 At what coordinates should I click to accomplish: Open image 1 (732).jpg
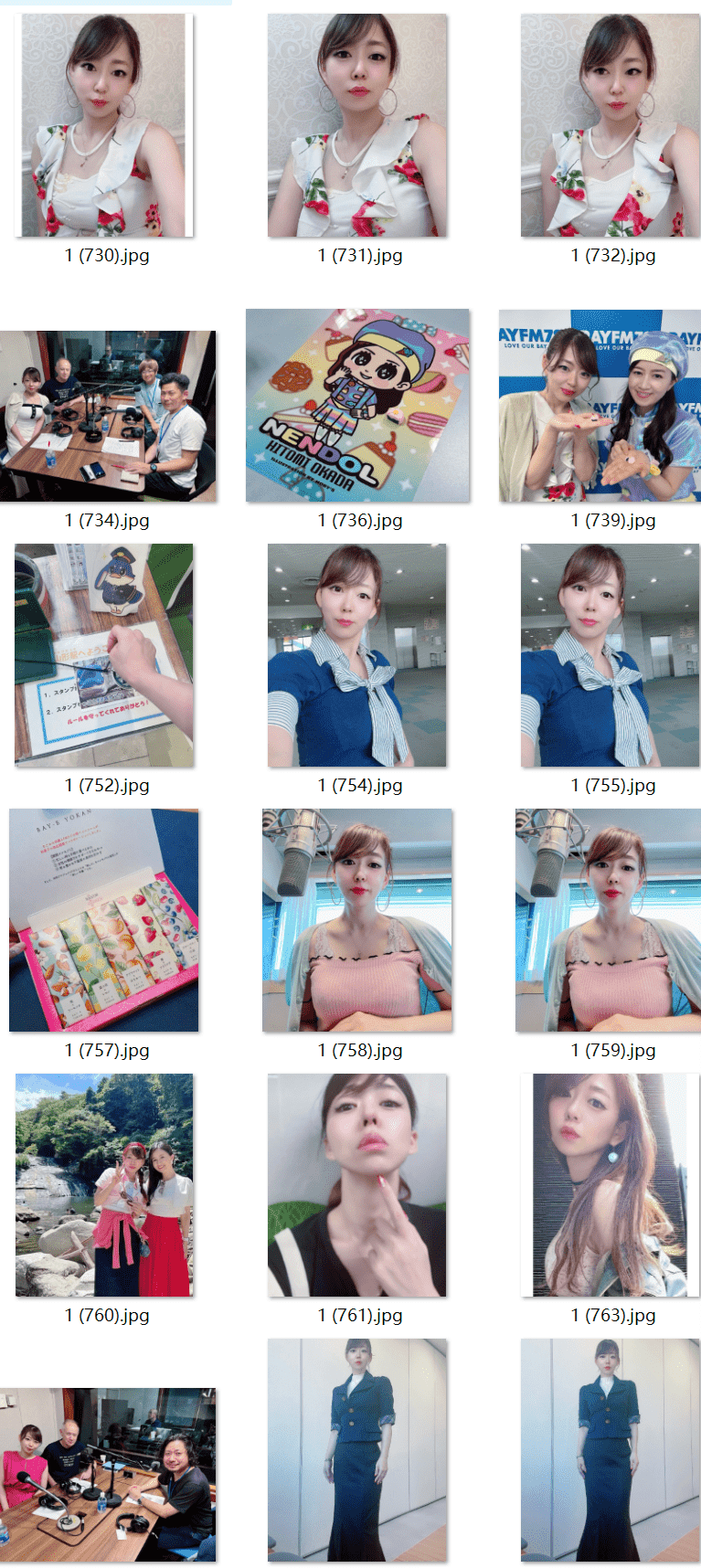(x=611, y=125)
